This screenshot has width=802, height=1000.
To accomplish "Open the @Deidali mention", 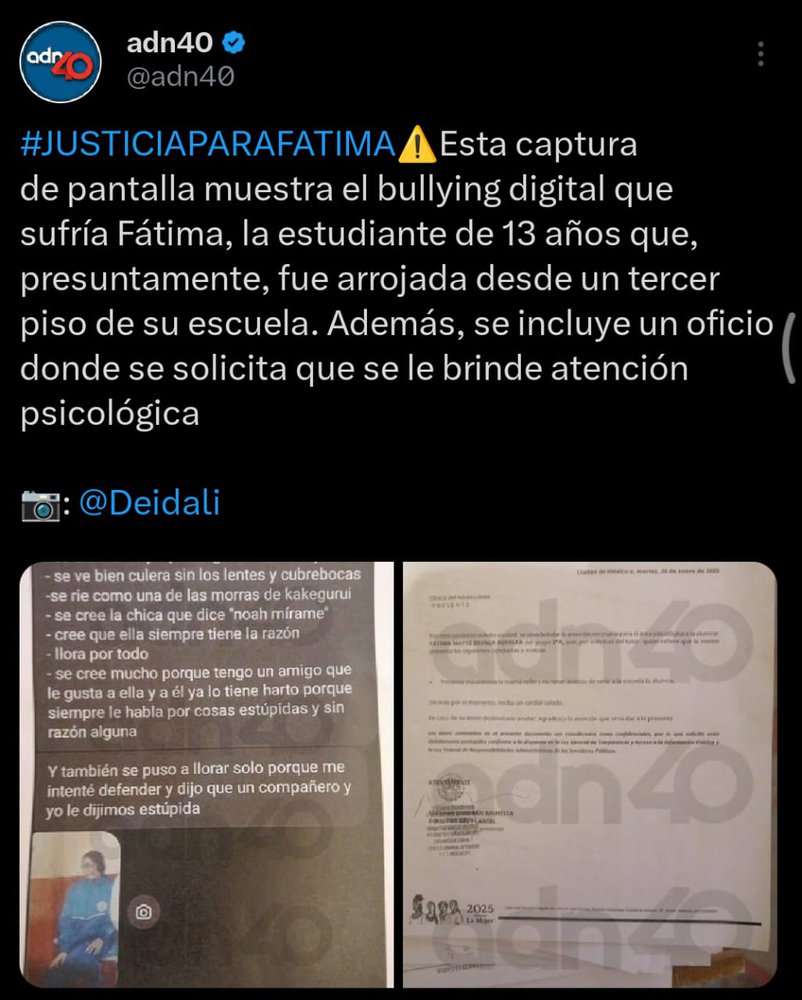I will [x=148, y=503].
